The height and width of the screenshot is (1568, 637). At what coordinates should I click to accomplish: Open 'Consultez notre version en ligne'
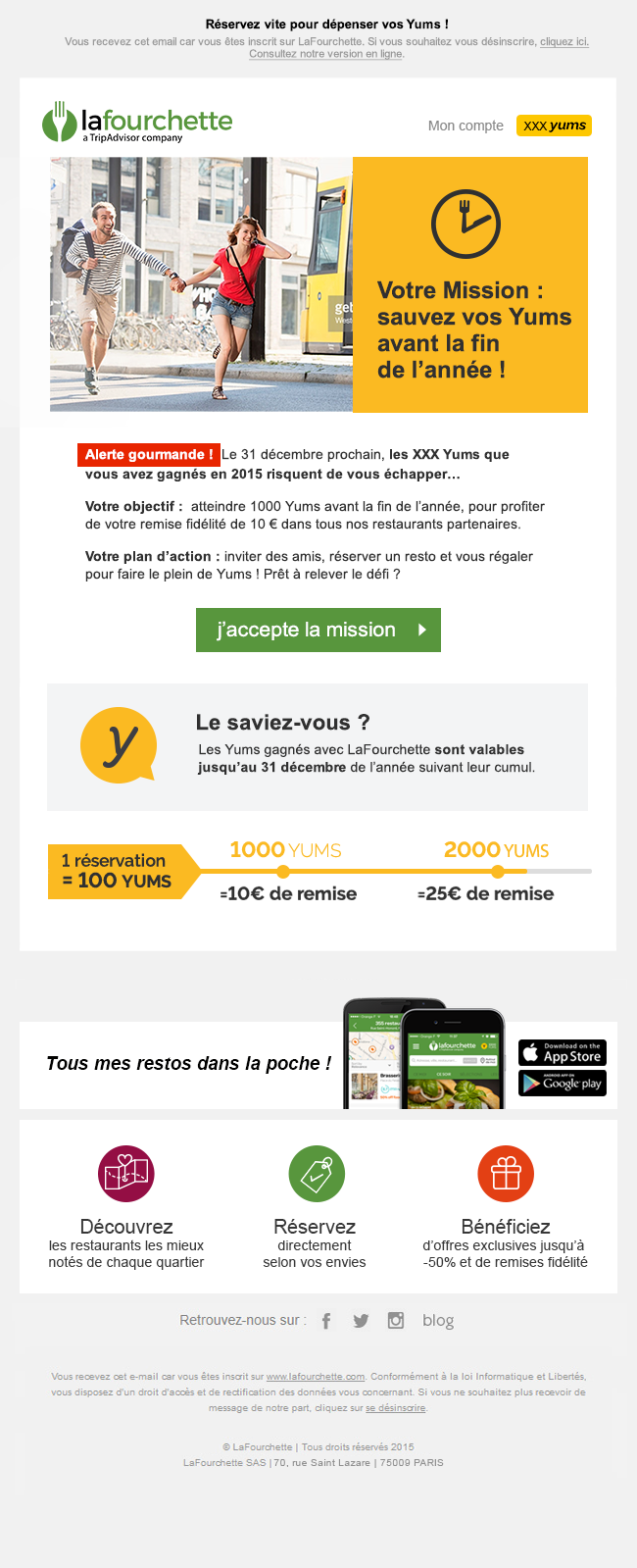click(x=325, y=54)
